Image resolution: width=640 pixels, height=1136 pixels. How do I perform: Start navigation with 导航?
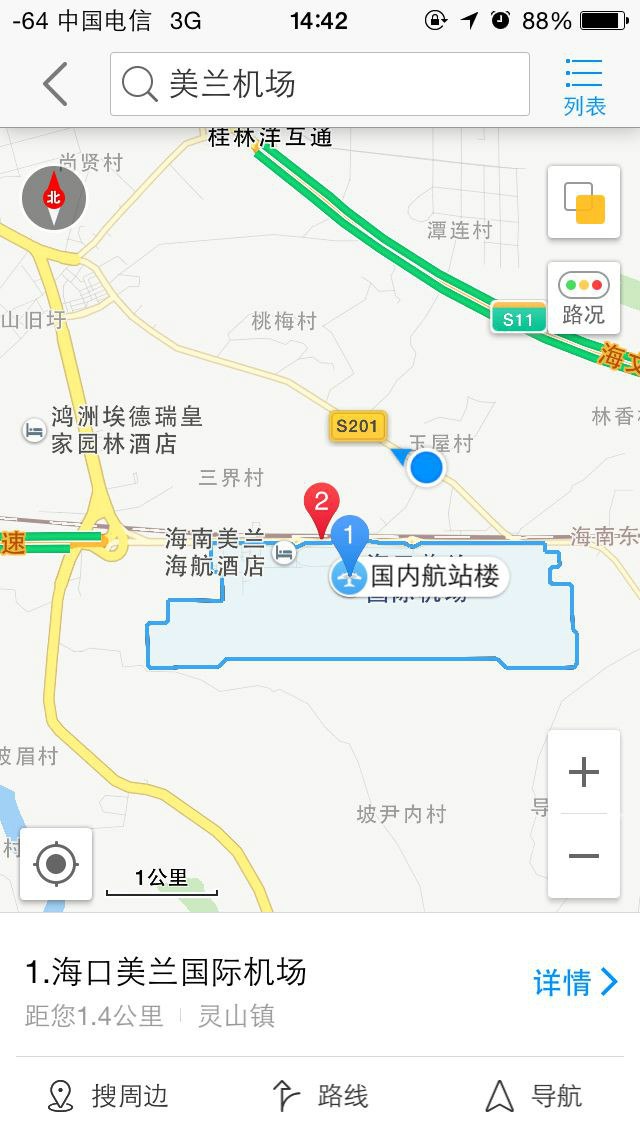coord(532,1096)
